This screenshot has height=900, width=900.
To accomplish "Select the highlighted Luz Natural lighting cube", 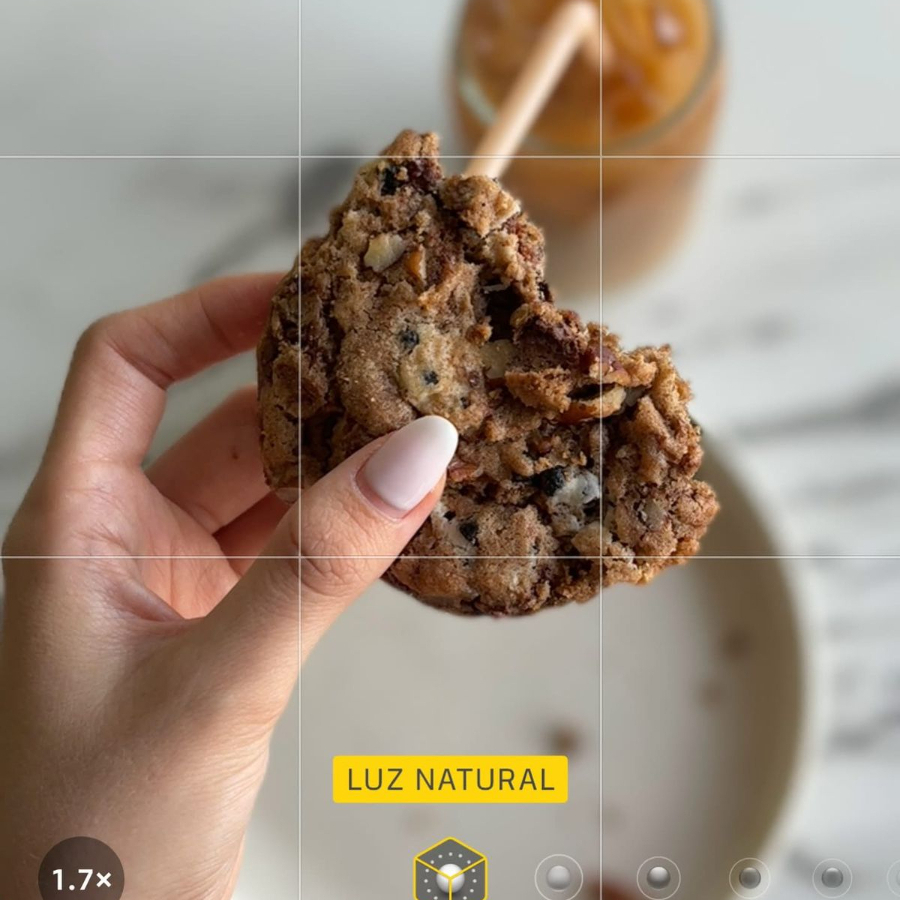I will (x=450, y=870).
